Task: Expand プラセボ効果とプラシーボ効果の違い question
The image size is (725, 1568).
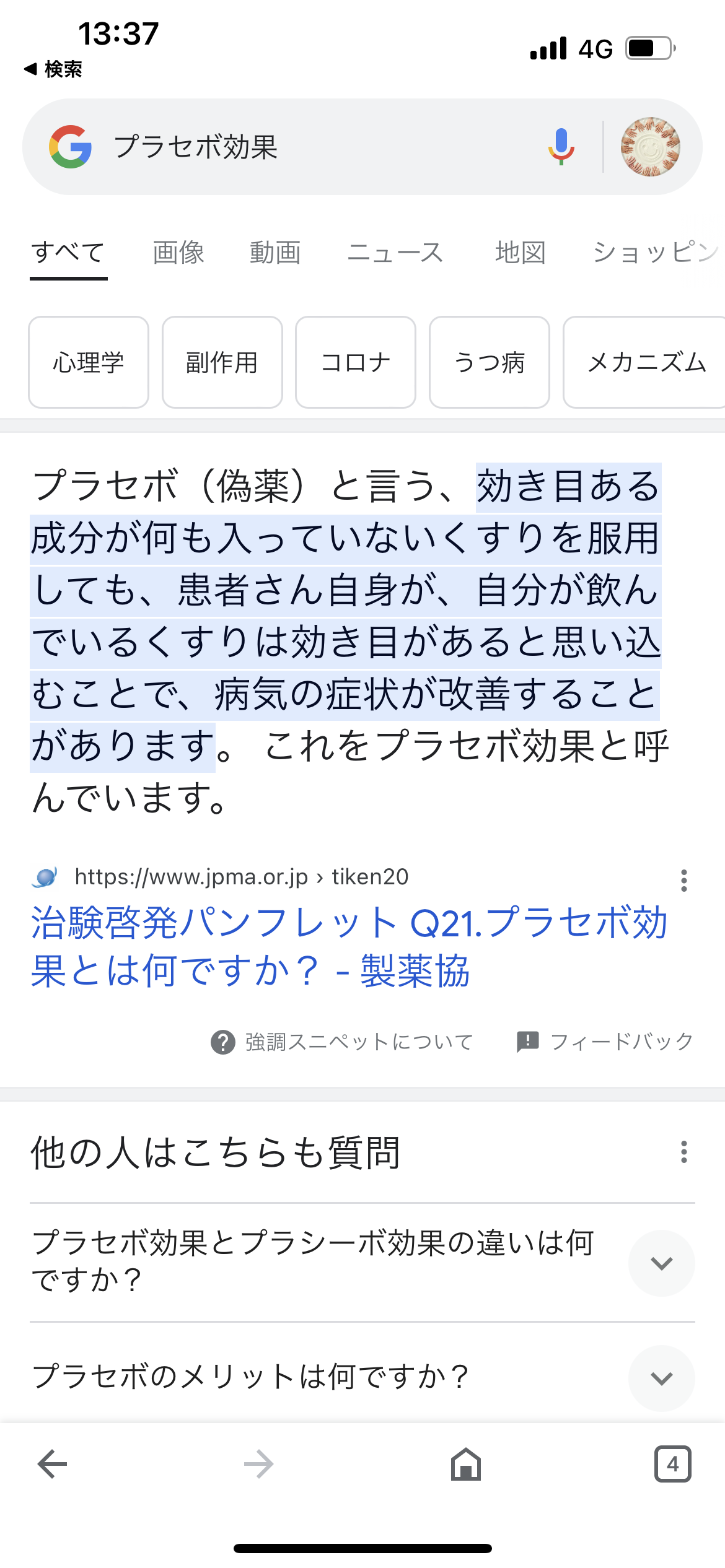Action: tap(661, 1263)
